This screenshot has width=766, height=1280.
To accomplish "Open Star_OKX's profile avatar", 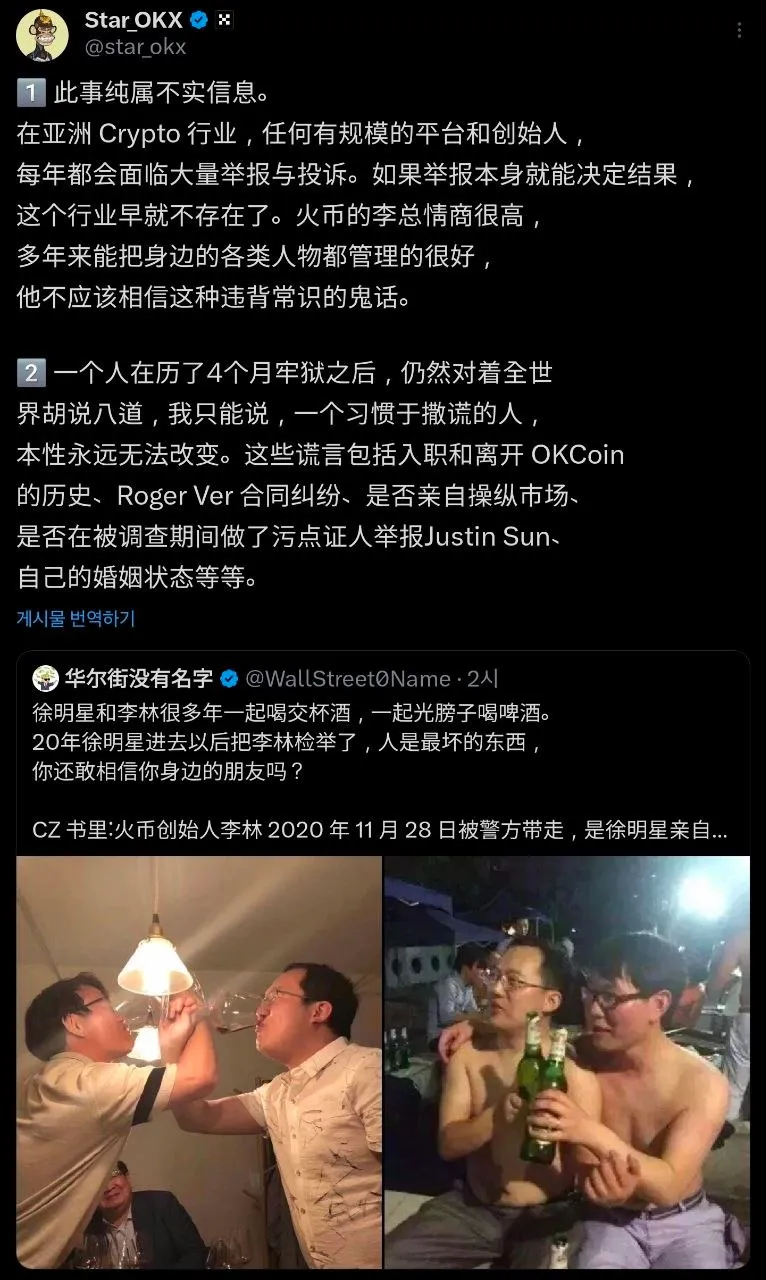I will coord(43,34).
